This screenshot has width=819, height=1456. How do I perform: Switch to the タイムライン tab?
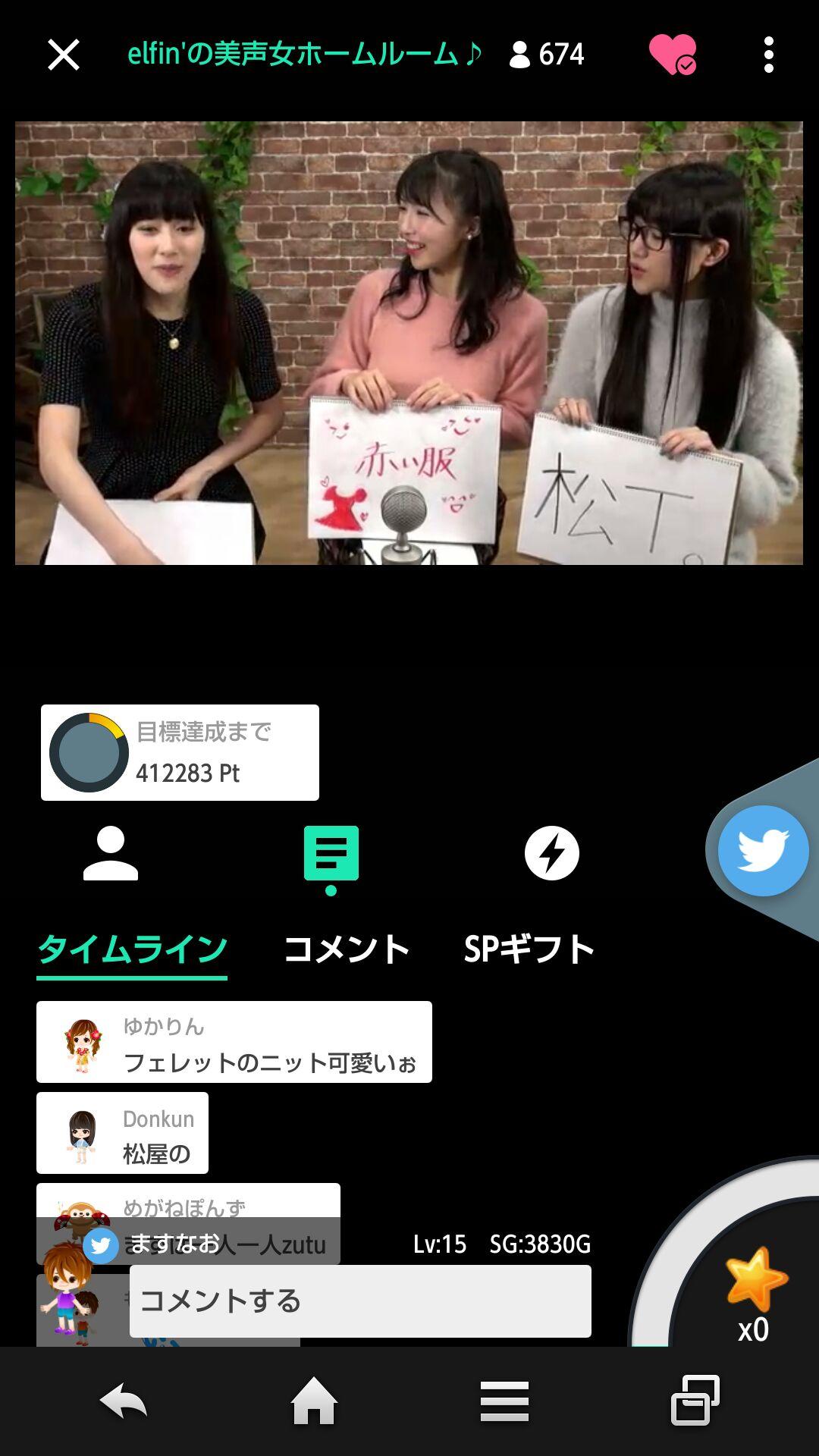point(132,949)
